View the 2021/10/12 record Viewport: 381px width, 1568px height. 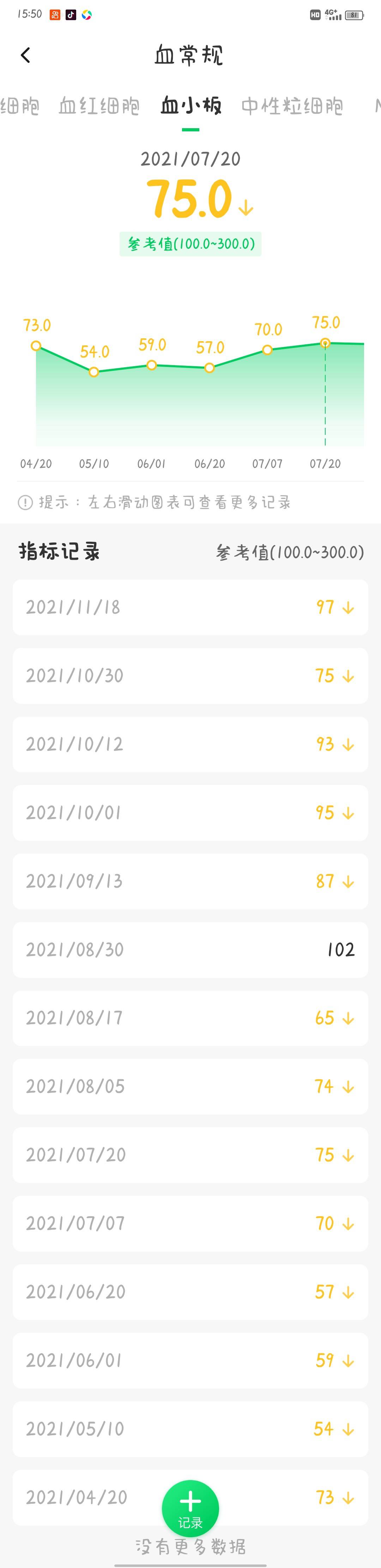coord(190,744)
